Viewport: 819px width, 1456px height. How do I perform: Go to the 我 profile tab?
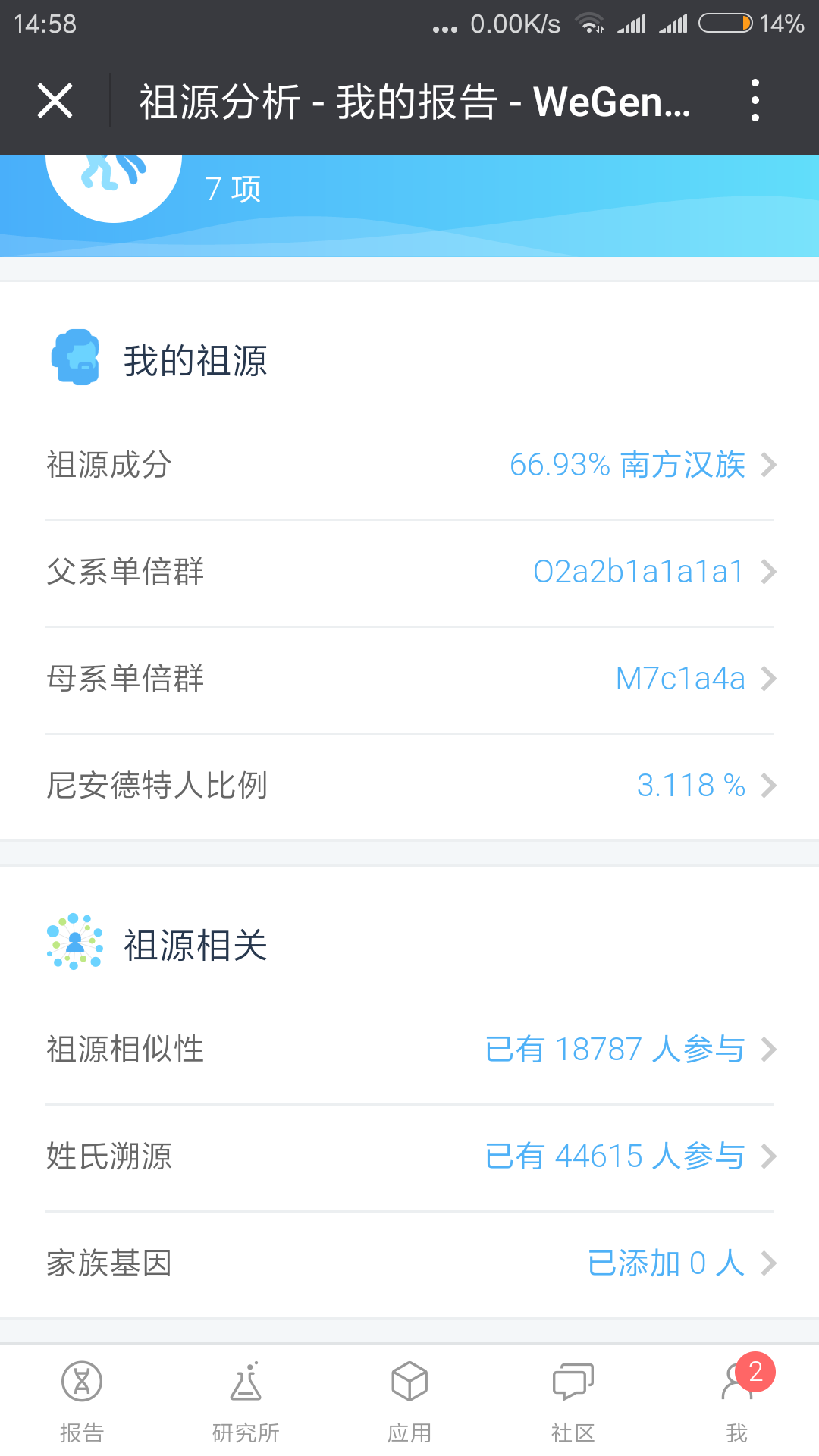737,1401
